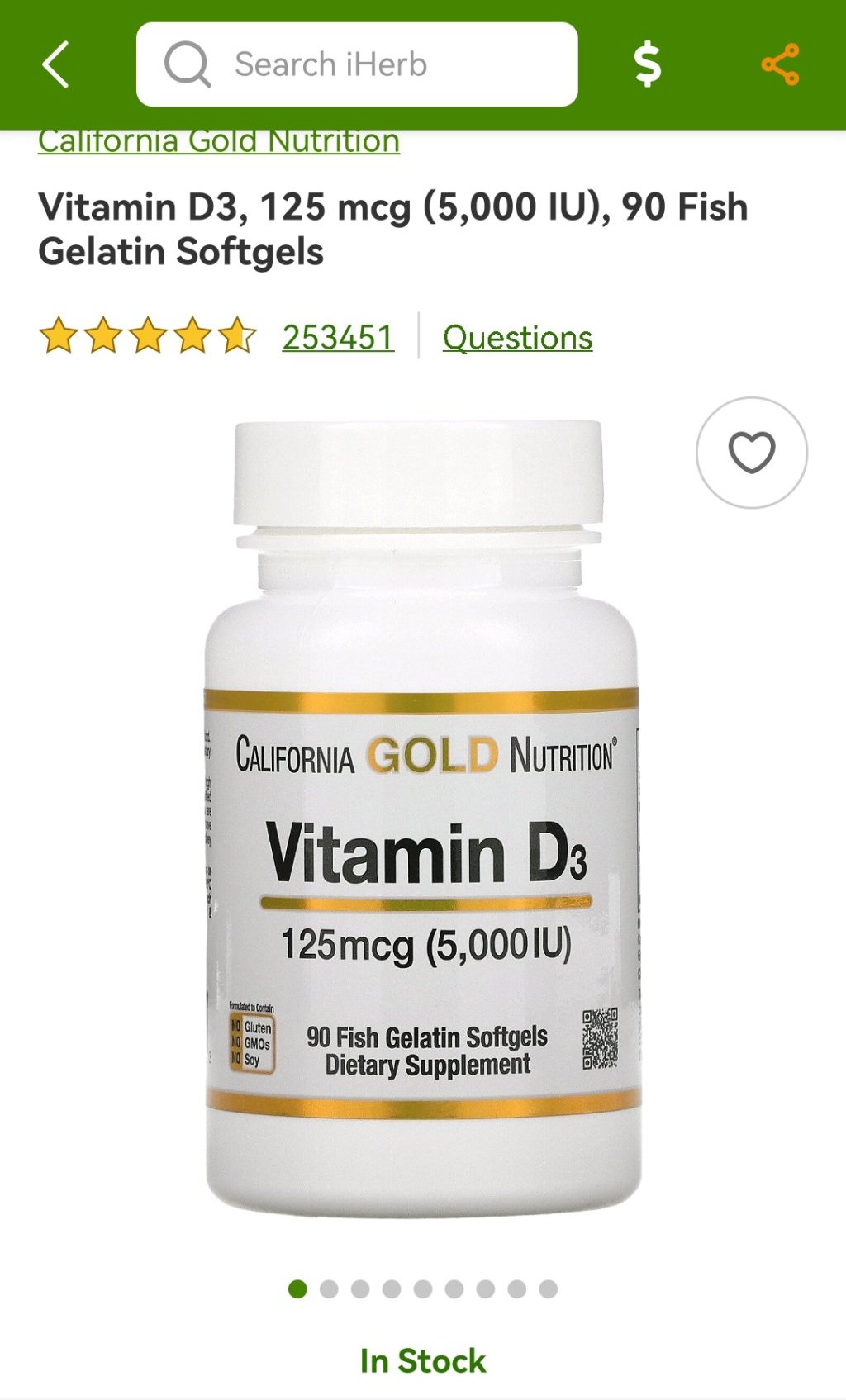Open the dollar currency icon

[x=647, y=64]
